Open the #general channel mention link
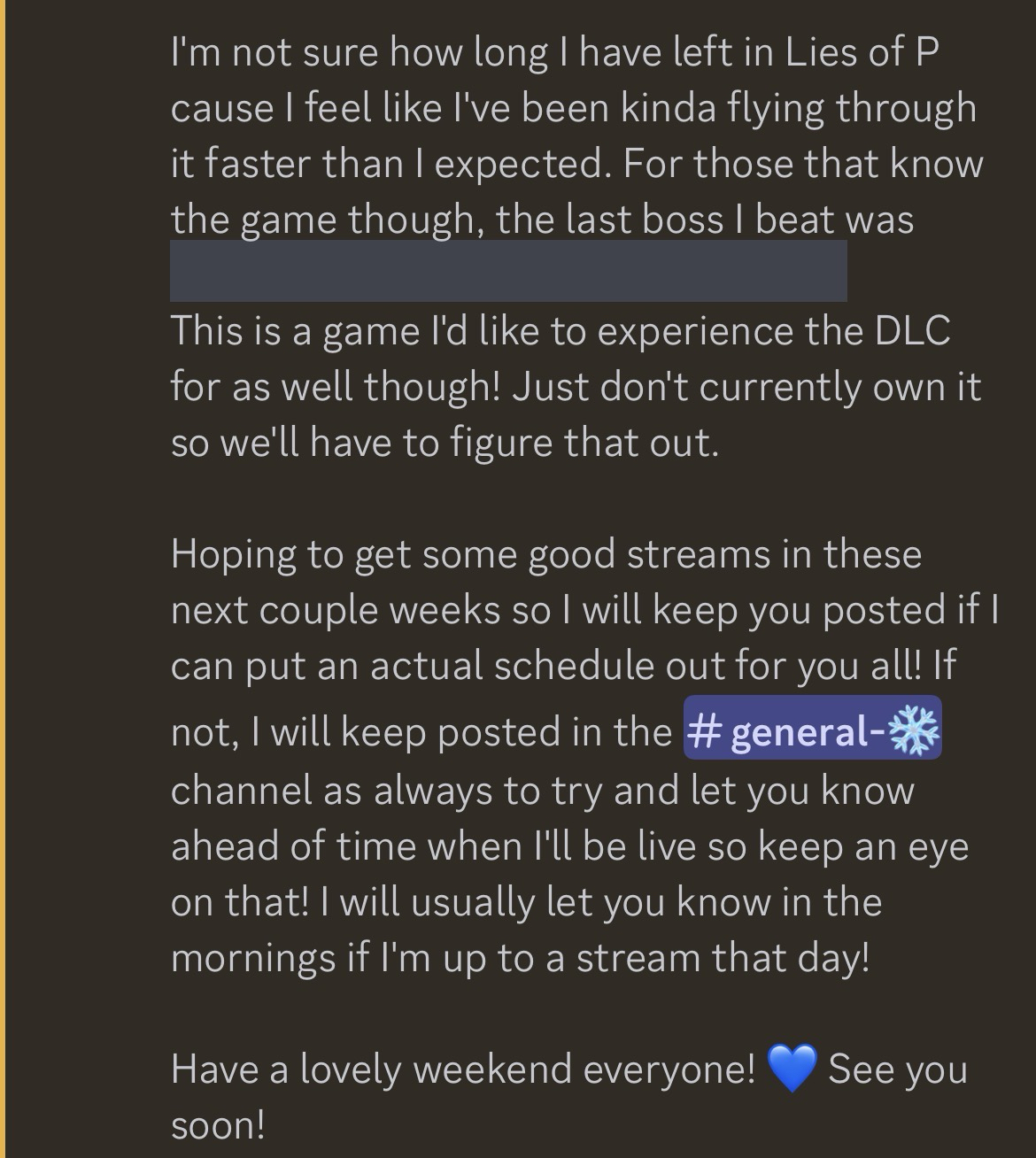 (812, 732)
